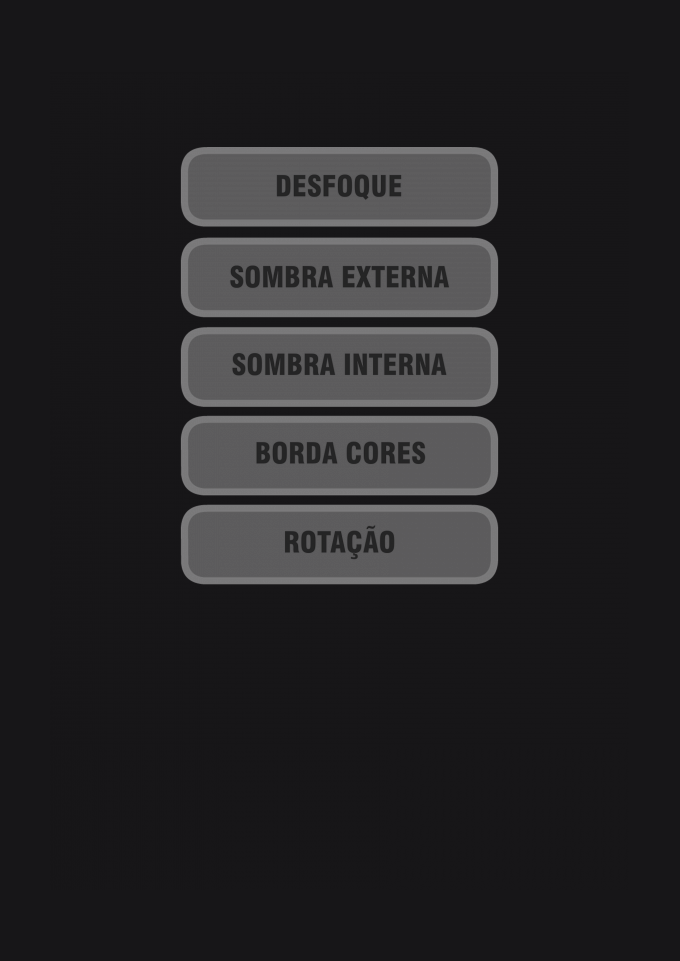Open the SOMBRA EXTERNA option
This screenshot has width=680, height=961.
[x=339, y=277]
